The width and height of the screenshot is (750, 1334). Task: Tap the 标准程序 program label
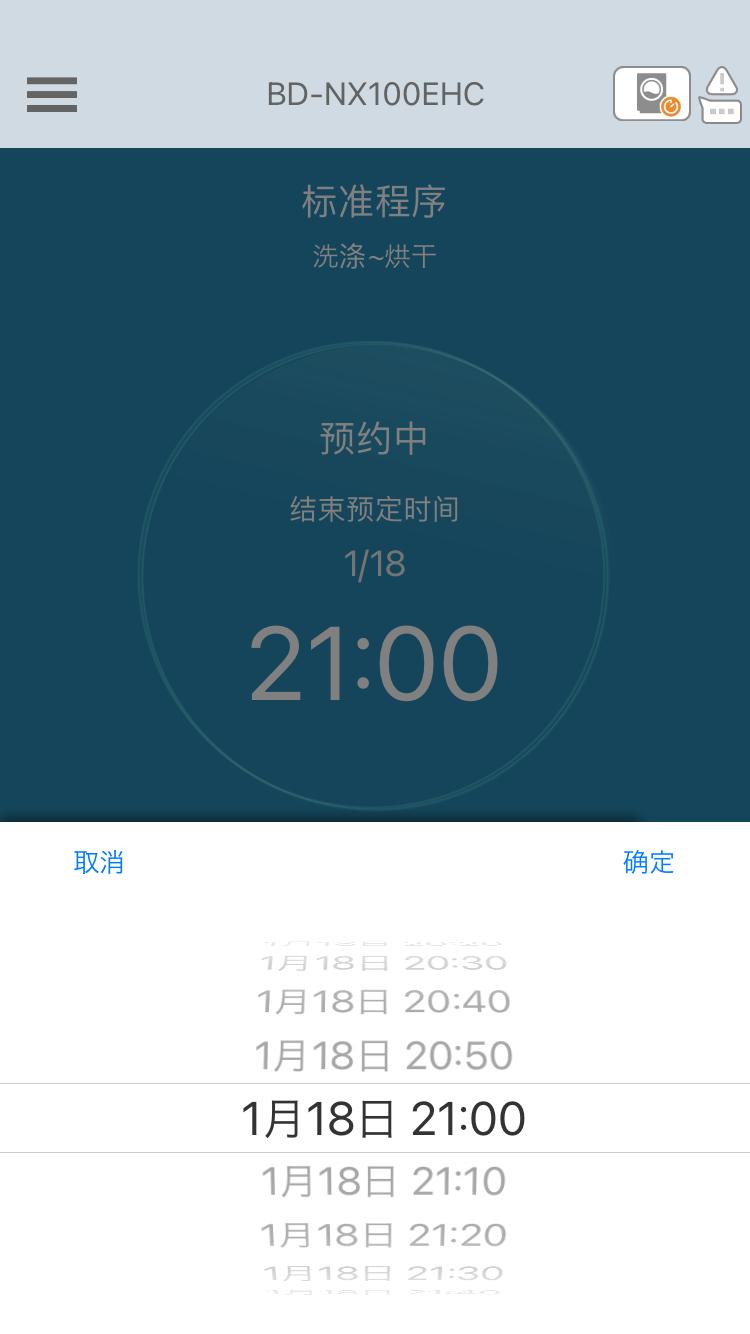point(375,203)
